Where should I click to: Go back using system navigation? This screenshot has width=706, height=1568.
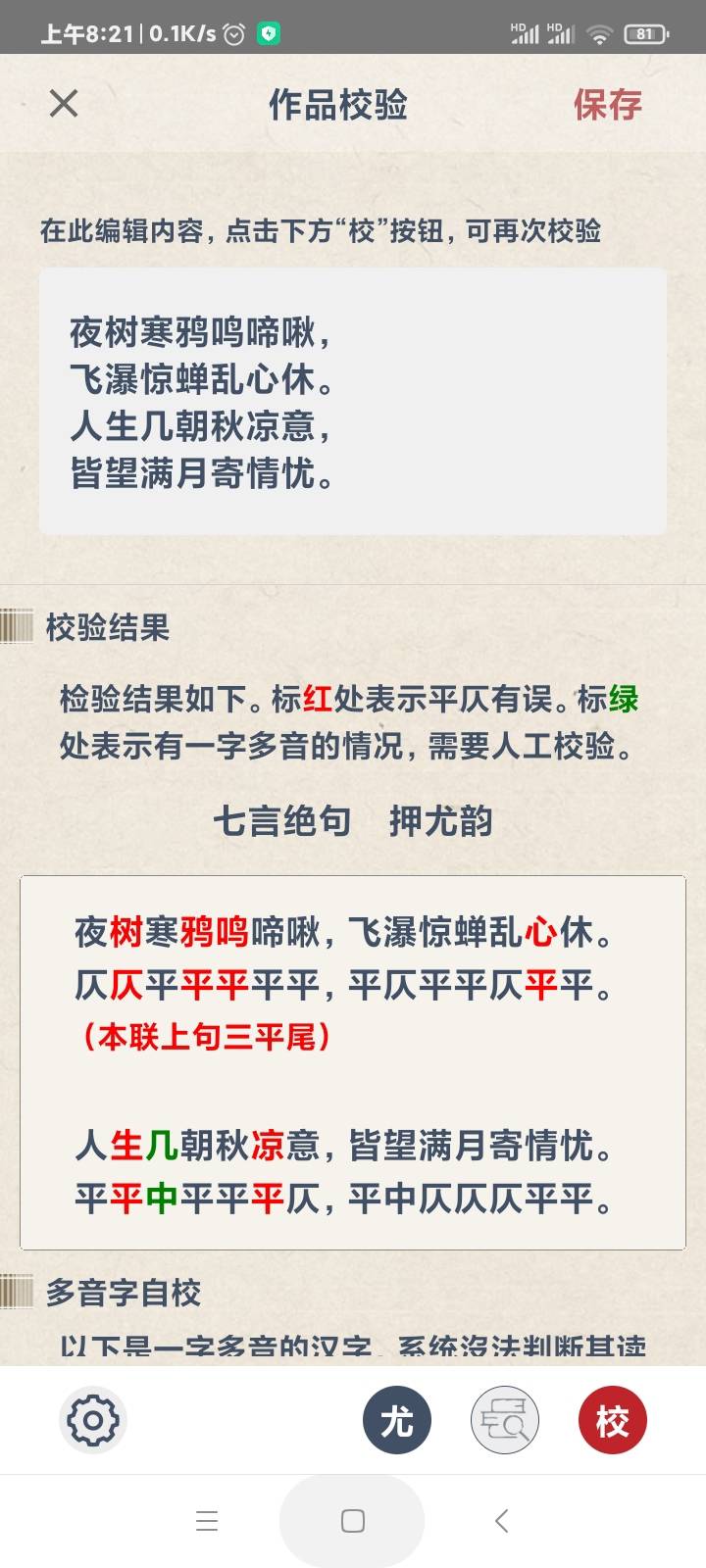tap(501, 1521)
